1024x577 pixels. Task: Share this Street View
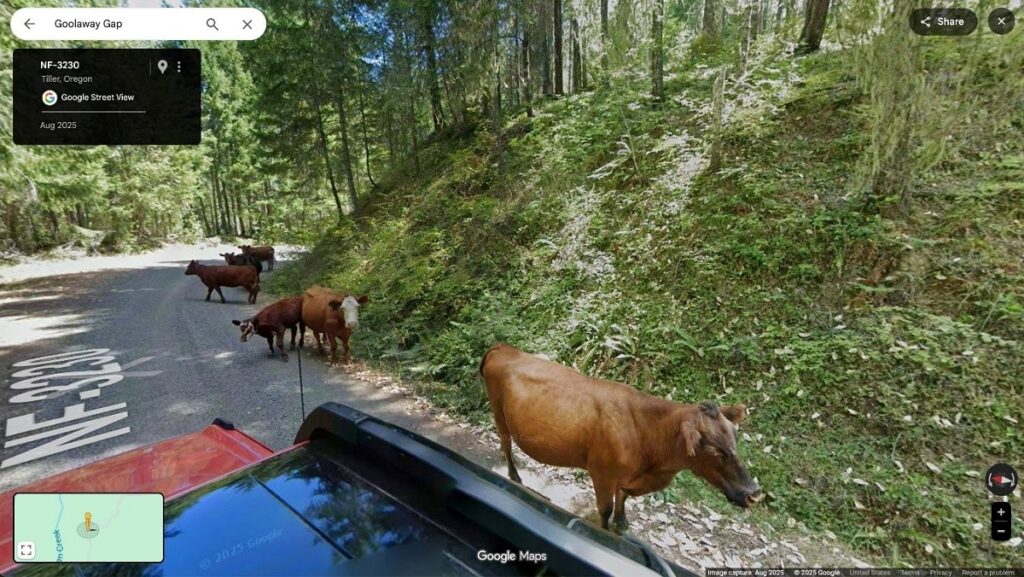tap(943, 22)
